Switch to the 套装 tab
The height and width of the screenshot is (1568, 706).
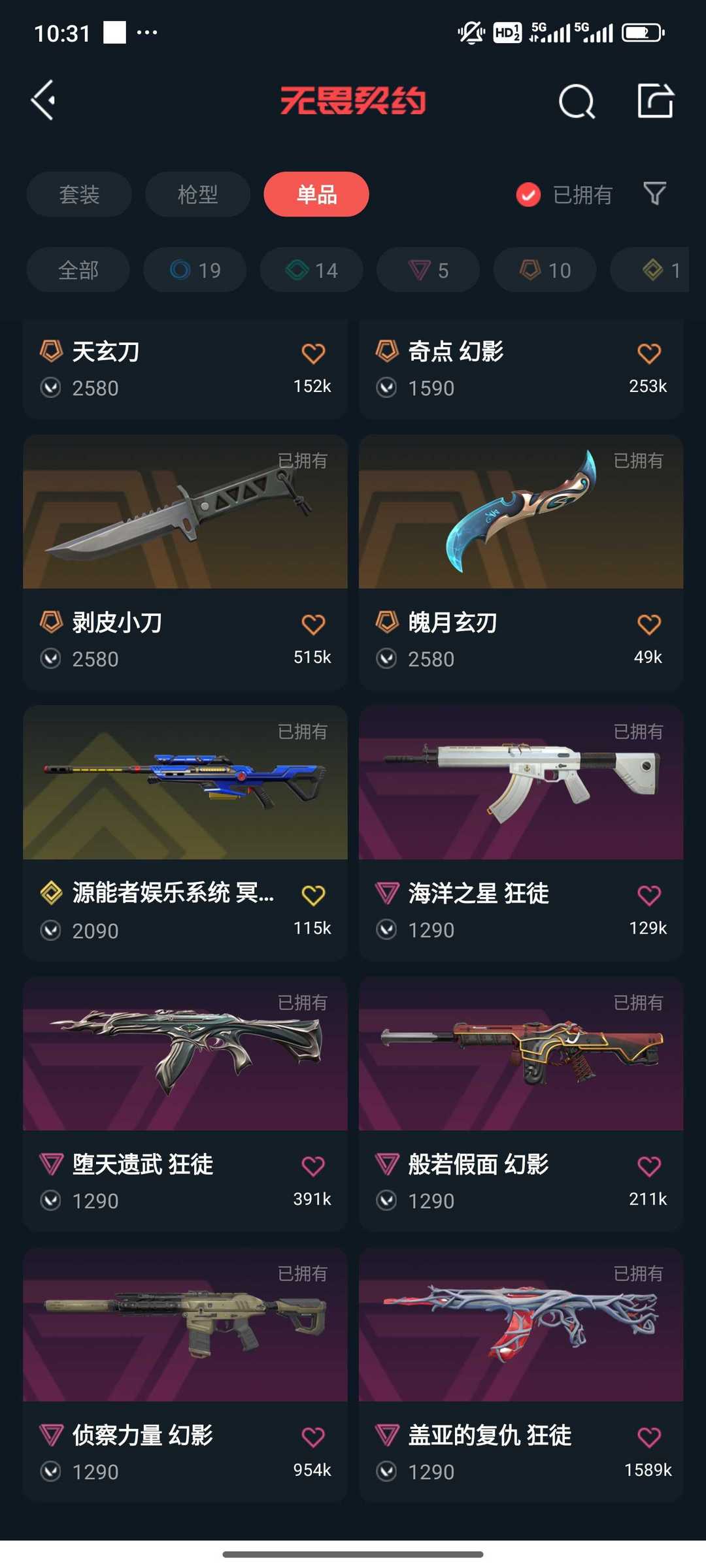click(79, 194)
